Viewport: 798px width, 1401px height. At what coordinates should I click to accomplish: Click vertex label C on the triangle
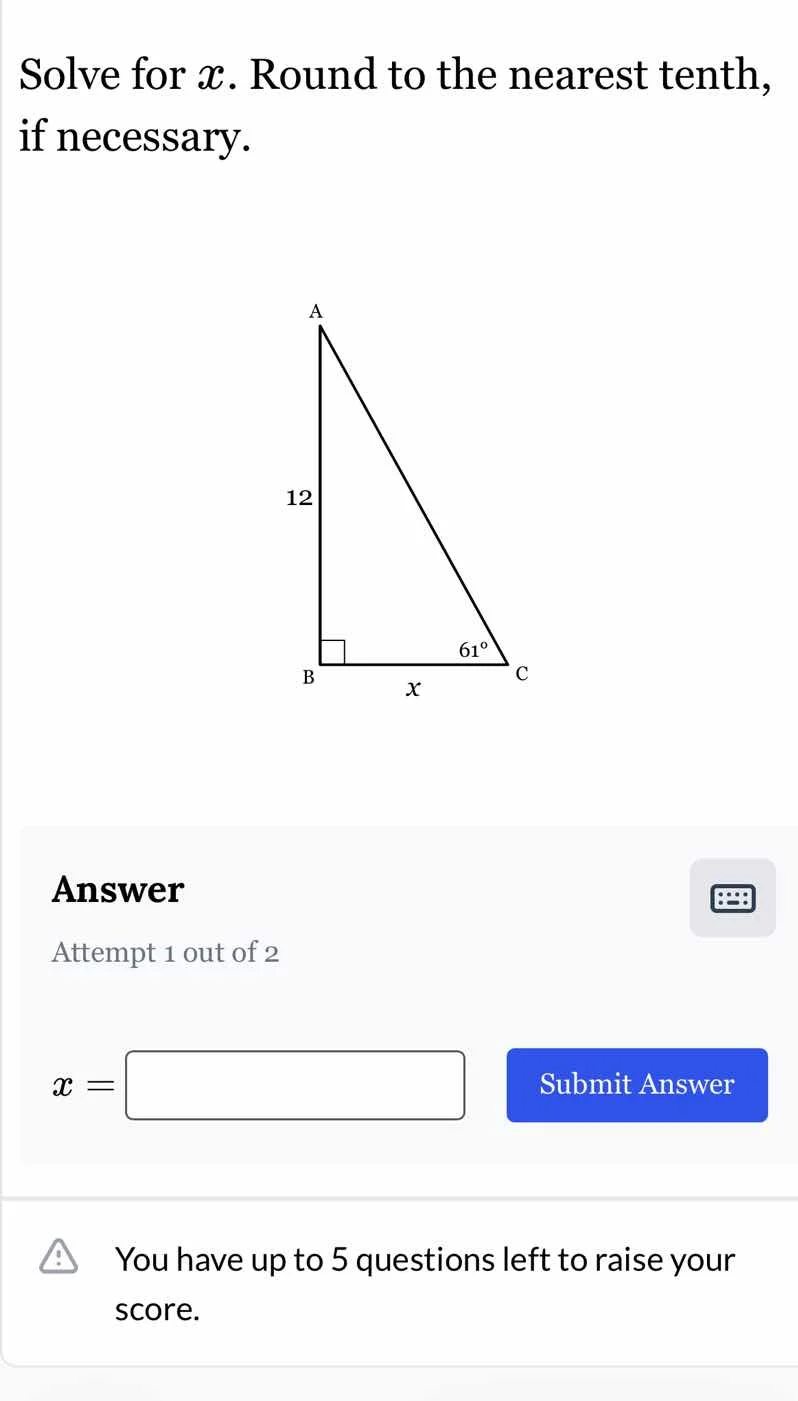[521, 674]
